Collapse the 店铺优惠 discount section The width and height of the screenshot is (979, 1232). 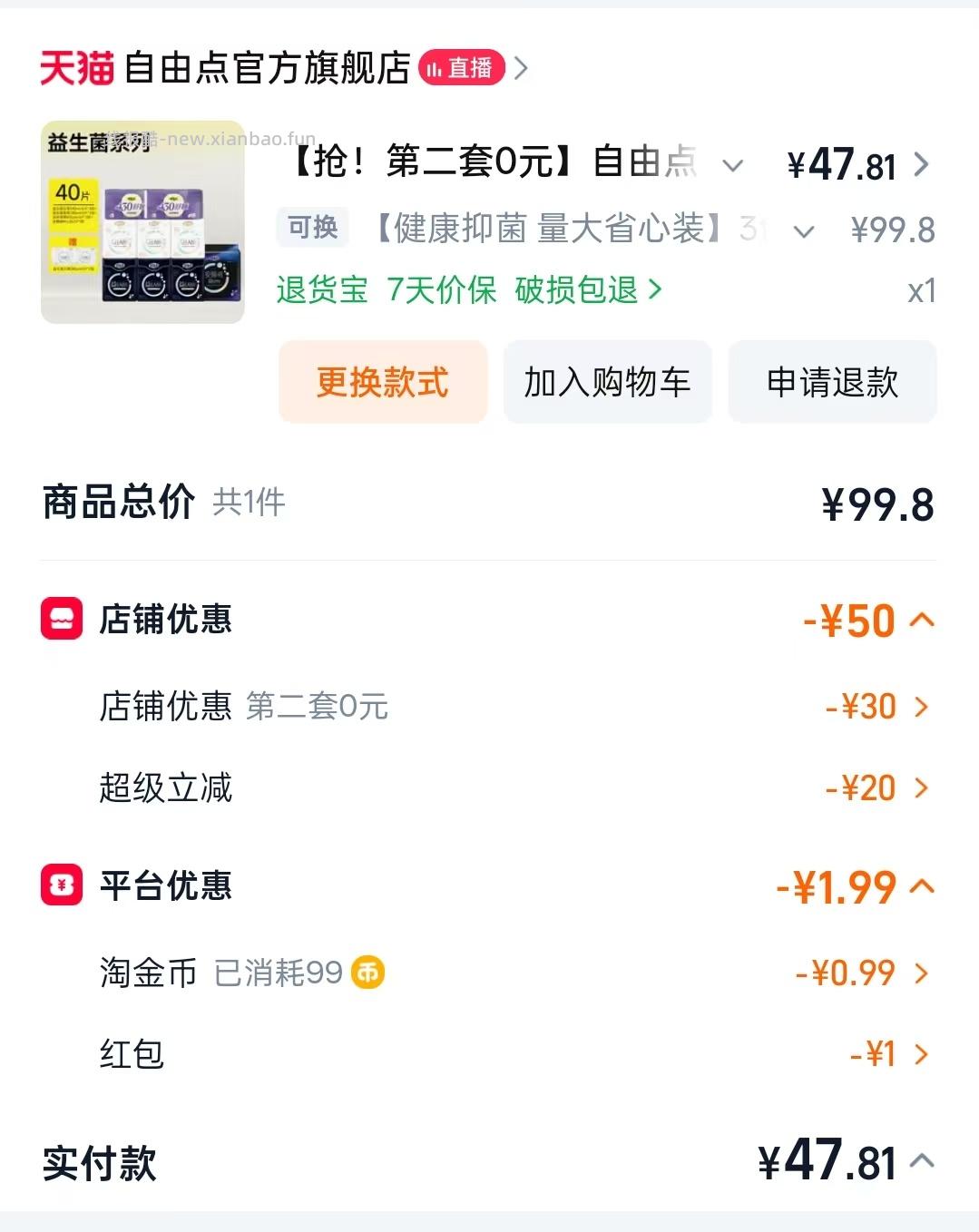click(x=924, y=619)
